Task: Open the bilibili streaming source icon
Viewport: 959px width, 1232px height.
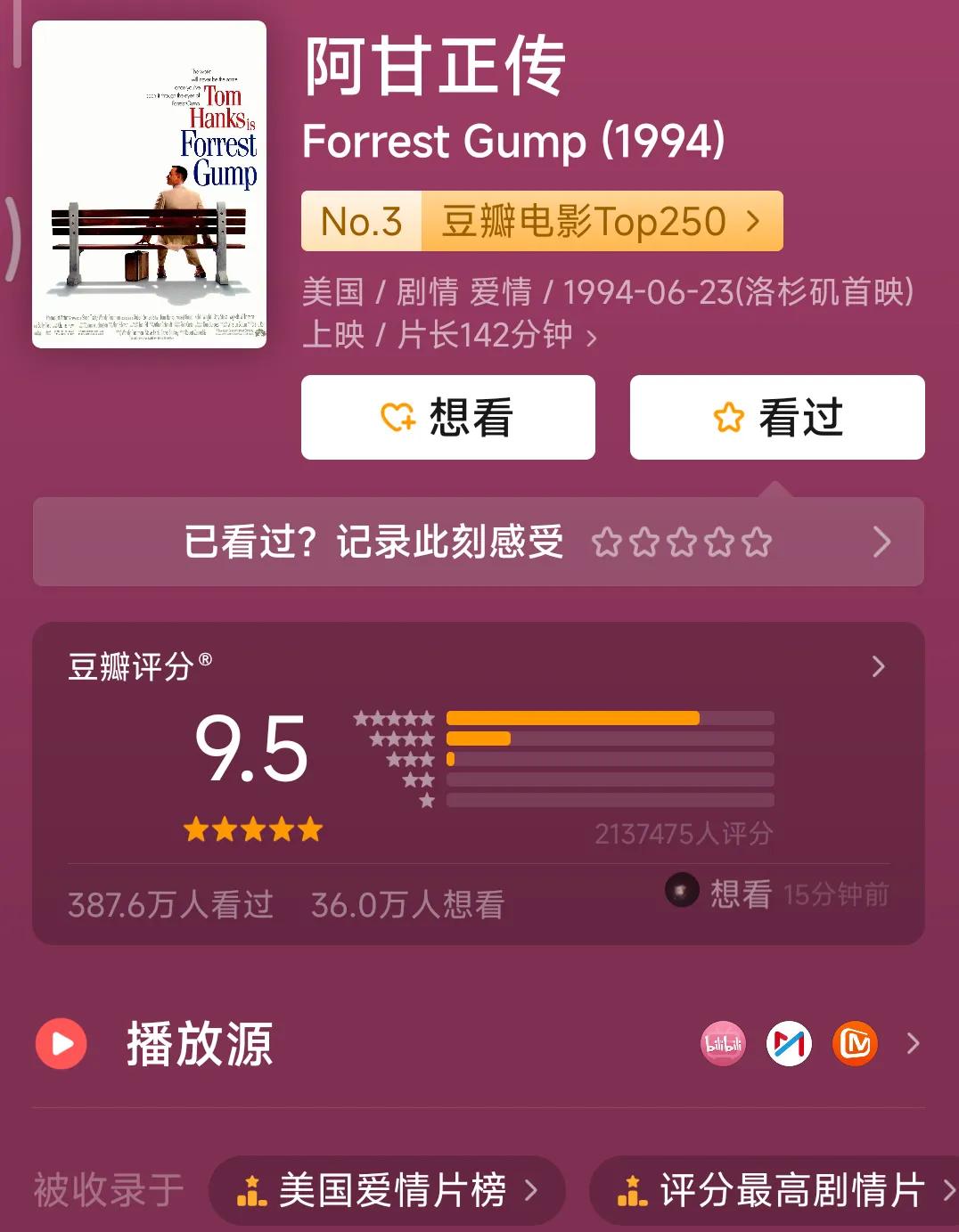Action: point(723,1042)
